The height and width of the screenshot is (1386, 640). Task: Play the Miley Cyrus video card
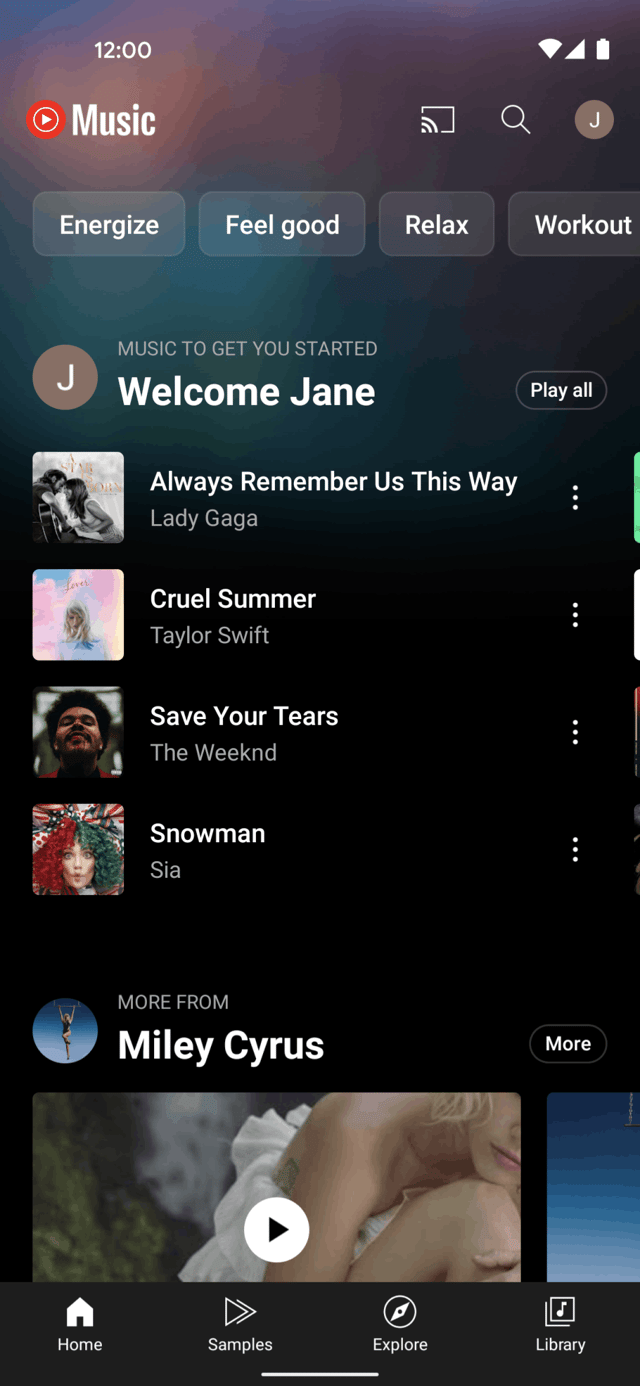[x=277, y=1230]
